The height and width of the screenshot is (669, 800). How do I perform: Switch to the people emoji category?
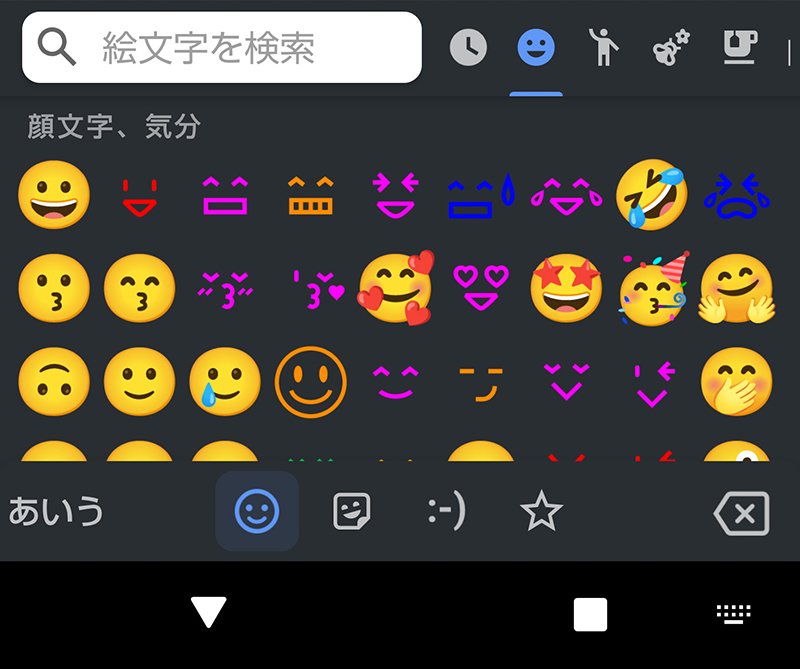(x=604, y=47)
